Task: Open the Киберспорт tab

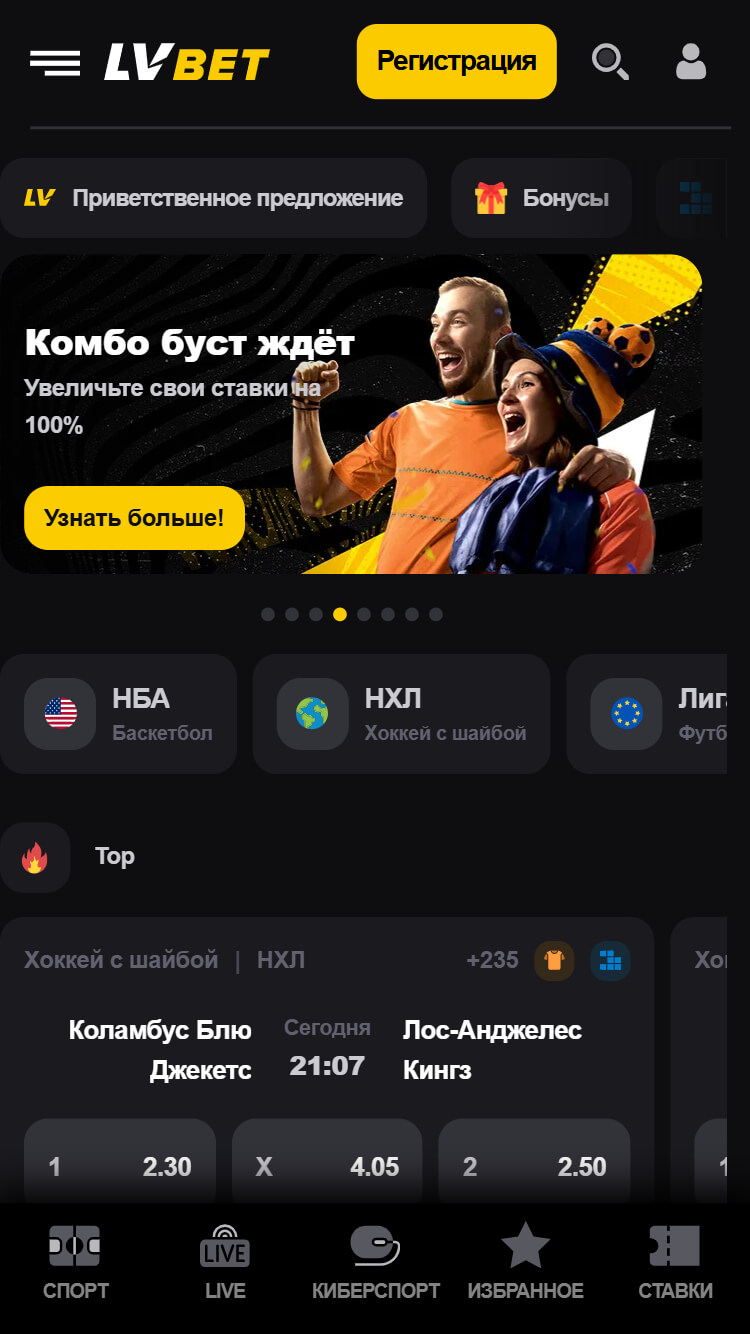Action: click(x=375, y=1264)
